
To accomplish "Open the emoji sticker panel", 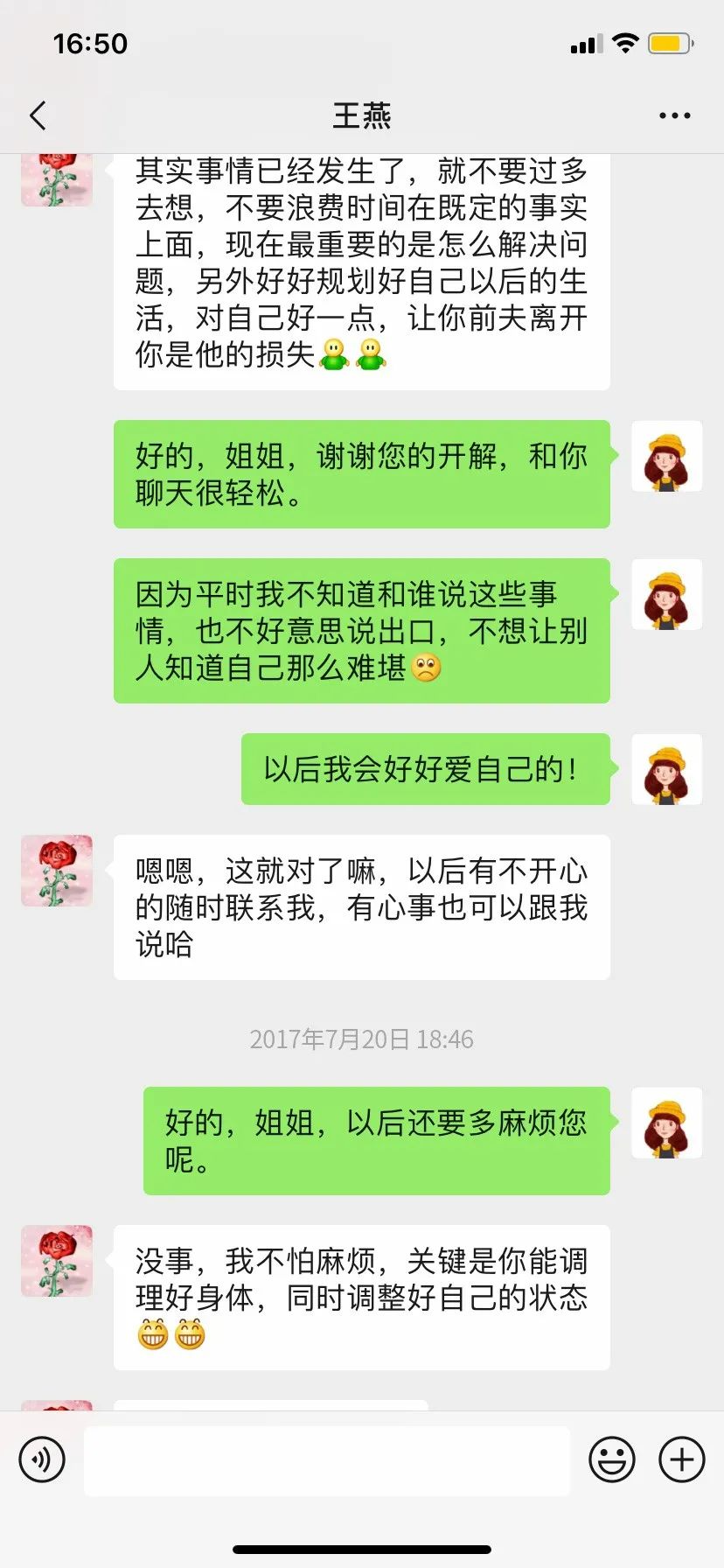I will pos(611,1459).
